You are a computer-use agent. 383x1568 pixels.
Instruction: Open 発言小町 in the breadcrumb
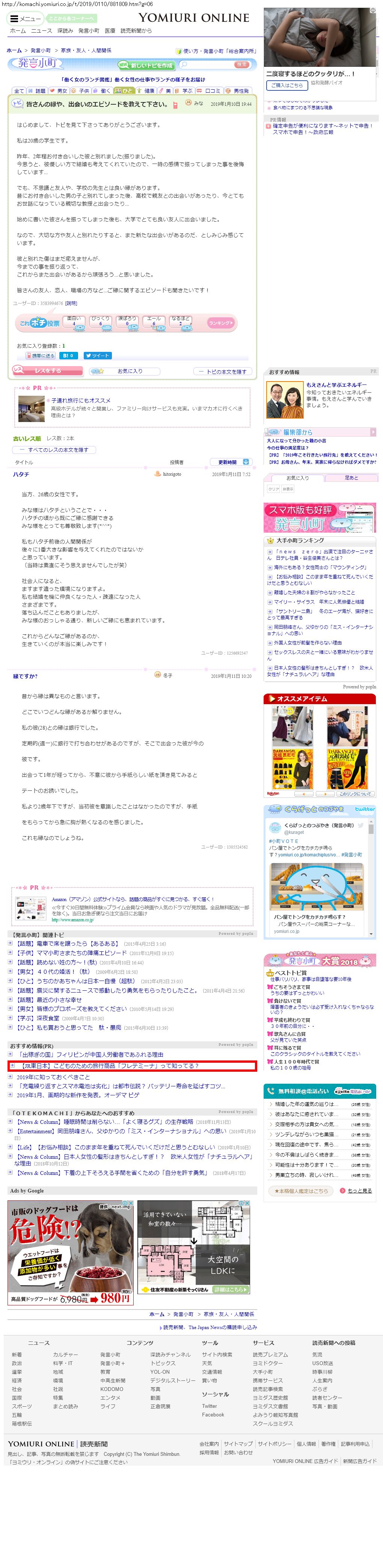[41, 51]
